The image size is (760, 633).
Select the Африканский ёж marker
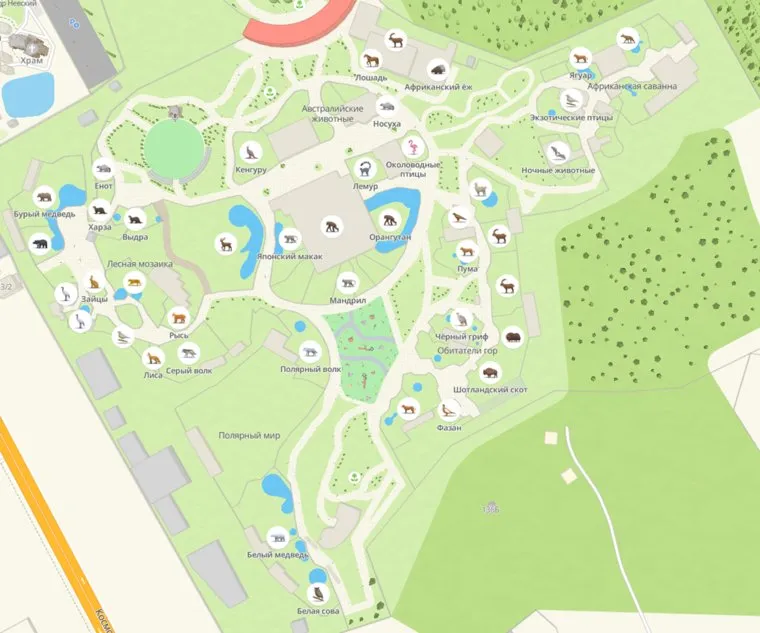[x=437, y=69]
